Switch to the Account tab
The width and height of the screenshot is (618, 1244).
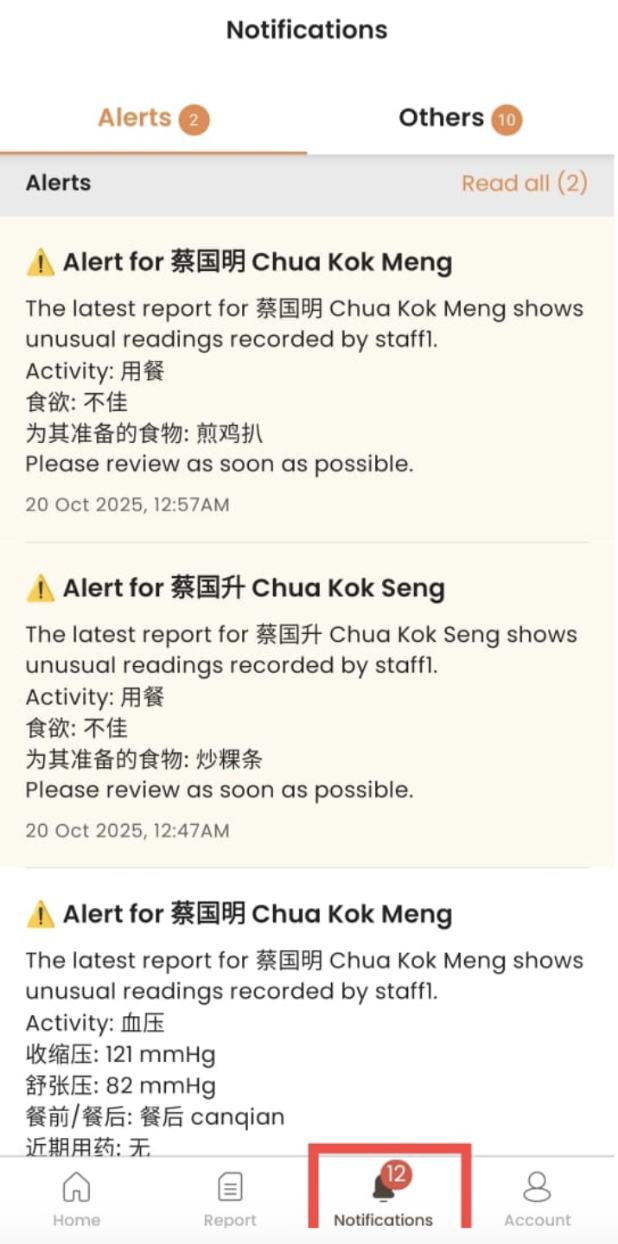[x=537, y=1199]
